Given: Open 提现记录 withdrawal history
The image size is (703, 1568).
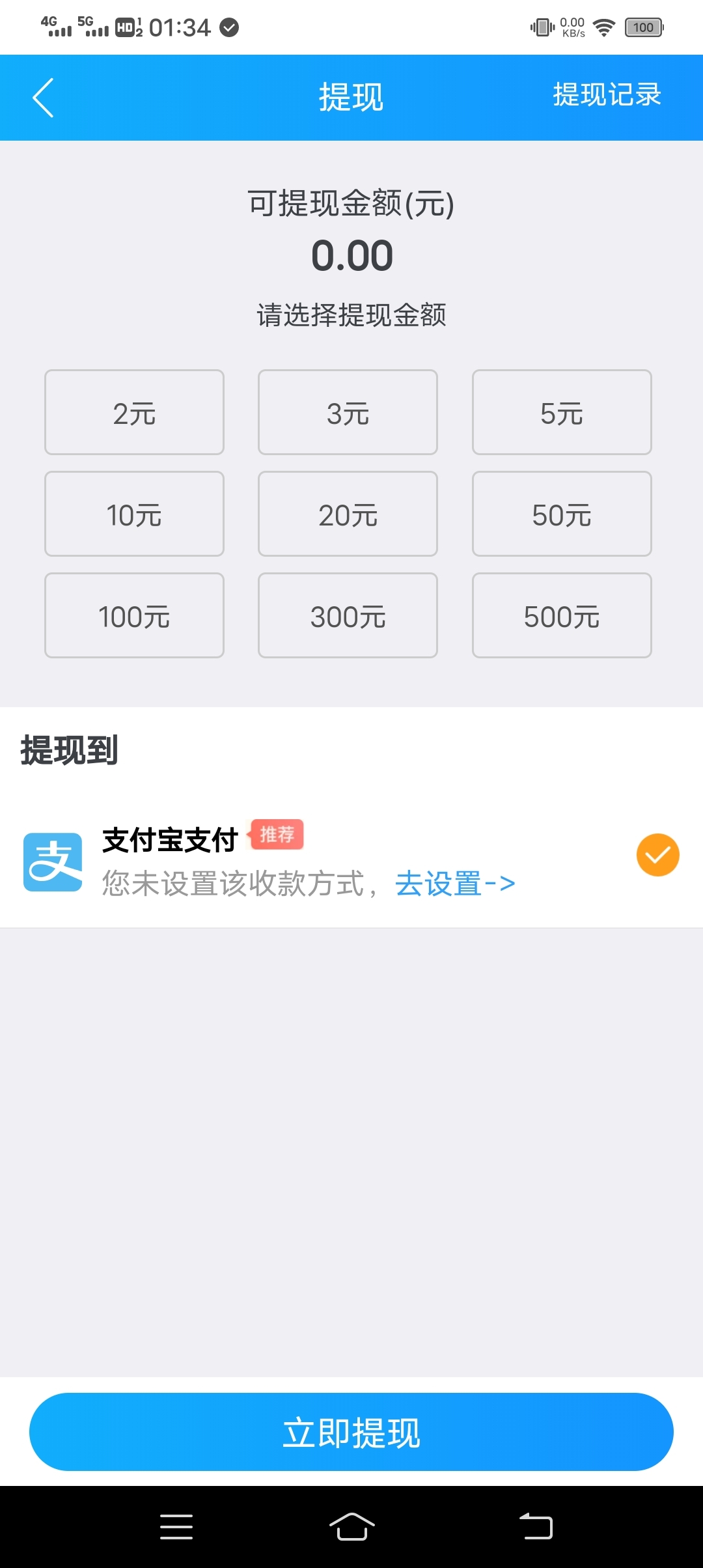Looking at the screenshot, I should (607, 96).
